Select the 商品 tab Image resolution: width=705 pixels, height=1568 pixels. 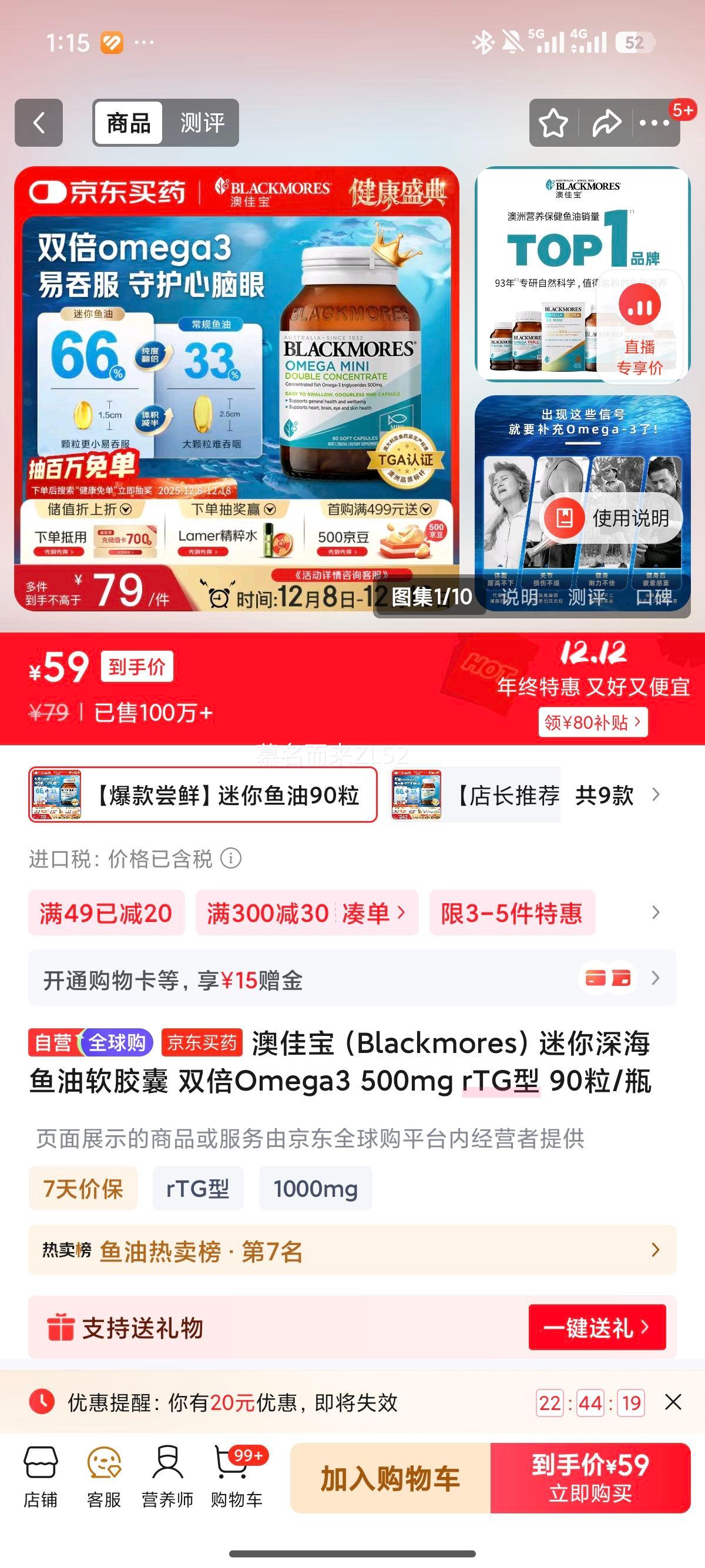point(128,123)
